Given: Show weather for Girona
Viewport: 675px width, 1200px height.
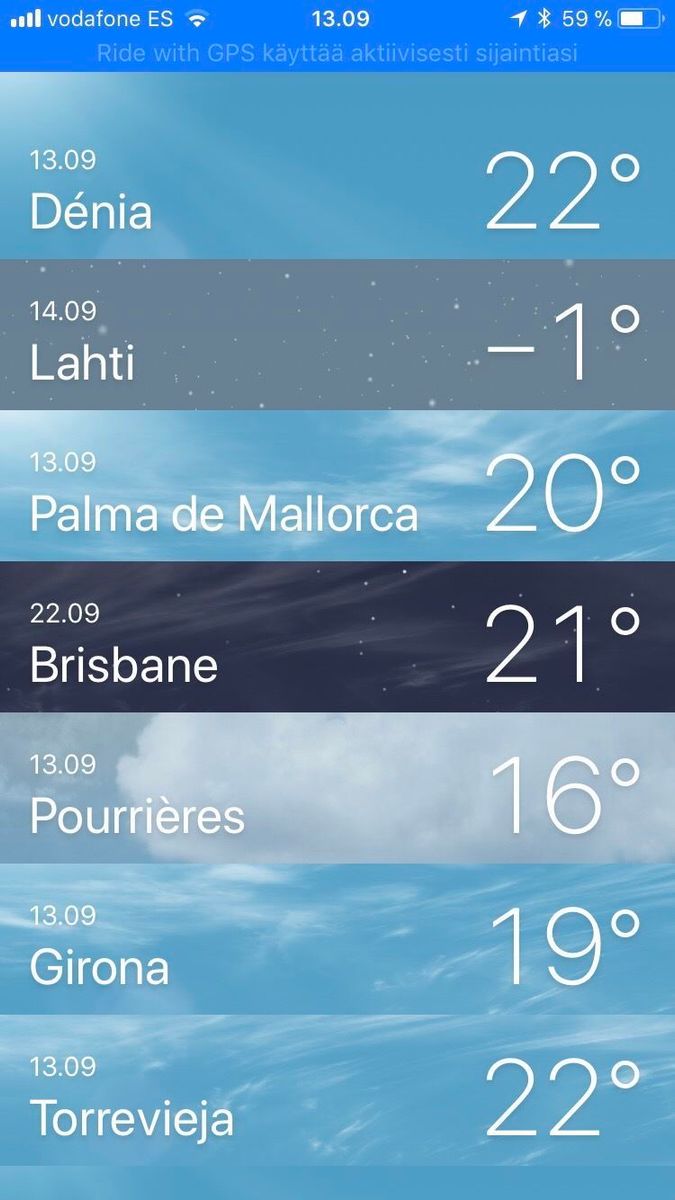Looking at the screenshot, I should [337, 941].
